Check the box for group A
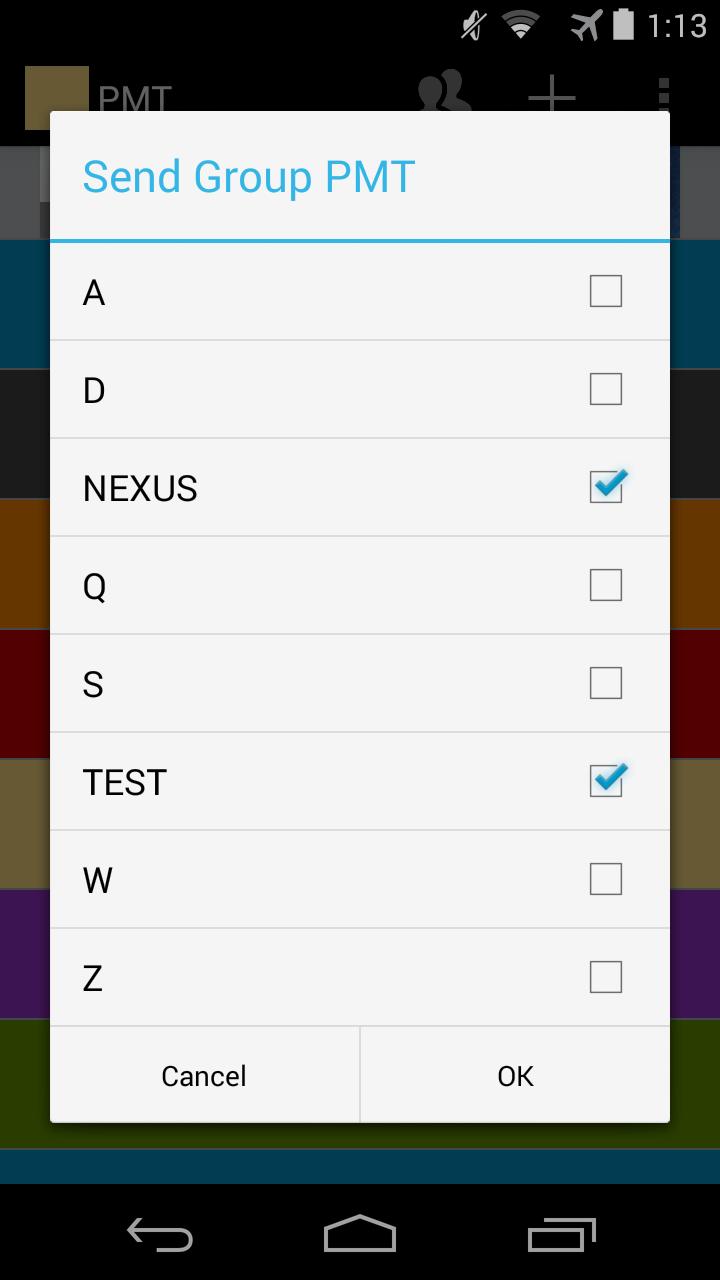Screen dimensions: 720x1280 point(605,292)
